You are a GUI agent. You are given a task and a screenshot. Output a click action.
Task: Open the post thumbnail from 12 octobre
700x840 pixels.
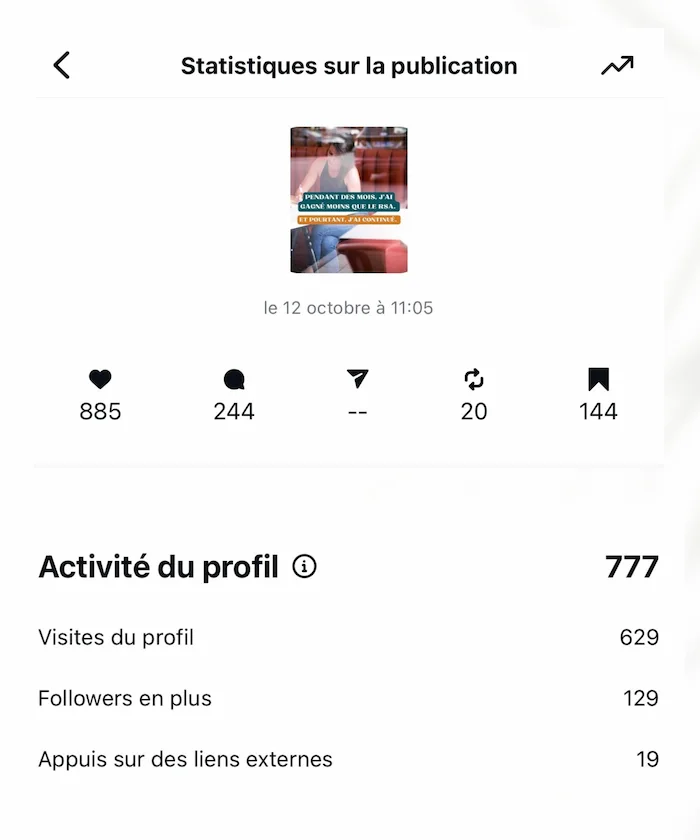[349, 200]
